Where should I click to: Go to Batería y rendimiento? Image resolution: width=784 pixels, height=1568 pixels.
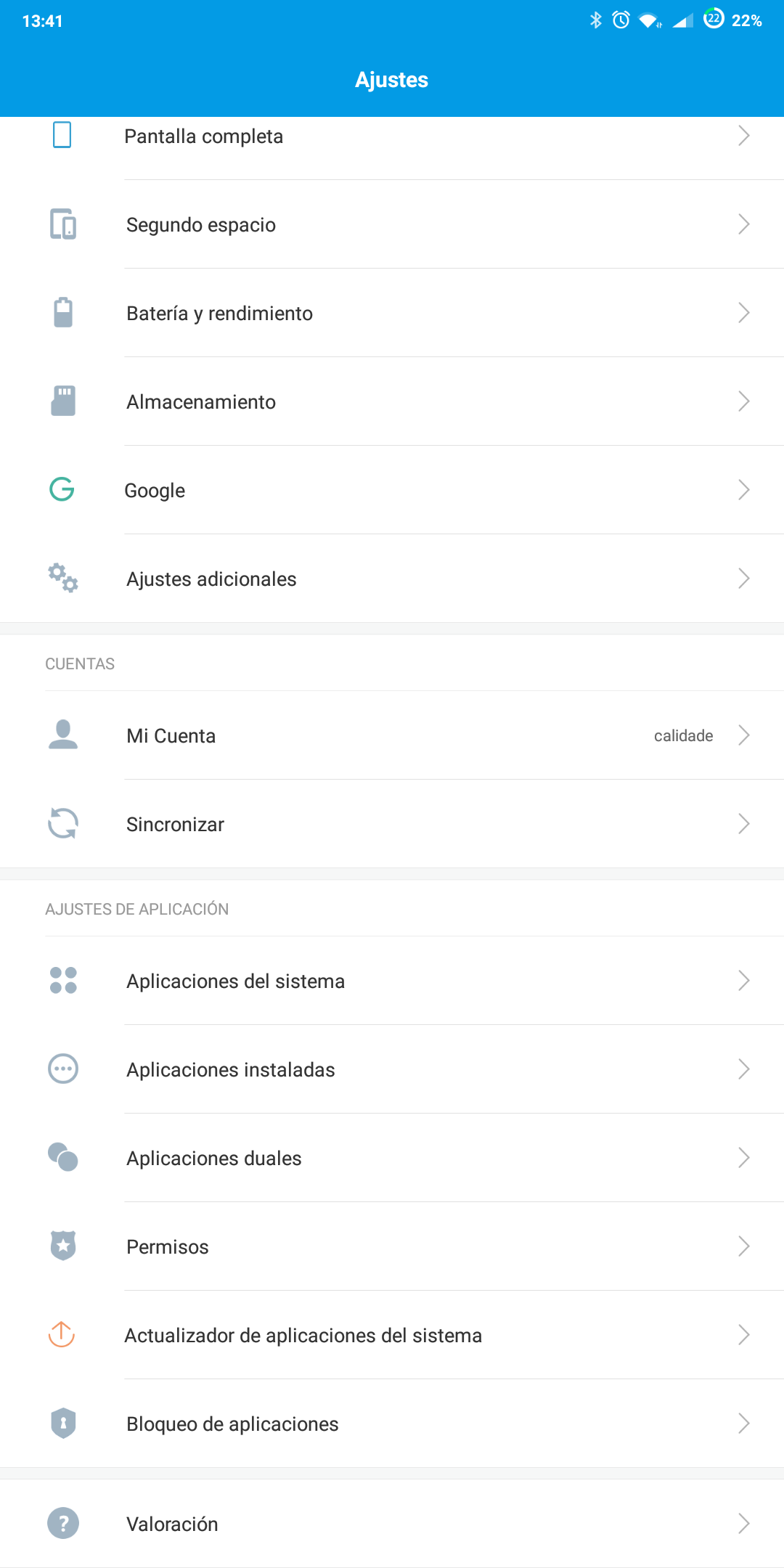tap(392, 313)
